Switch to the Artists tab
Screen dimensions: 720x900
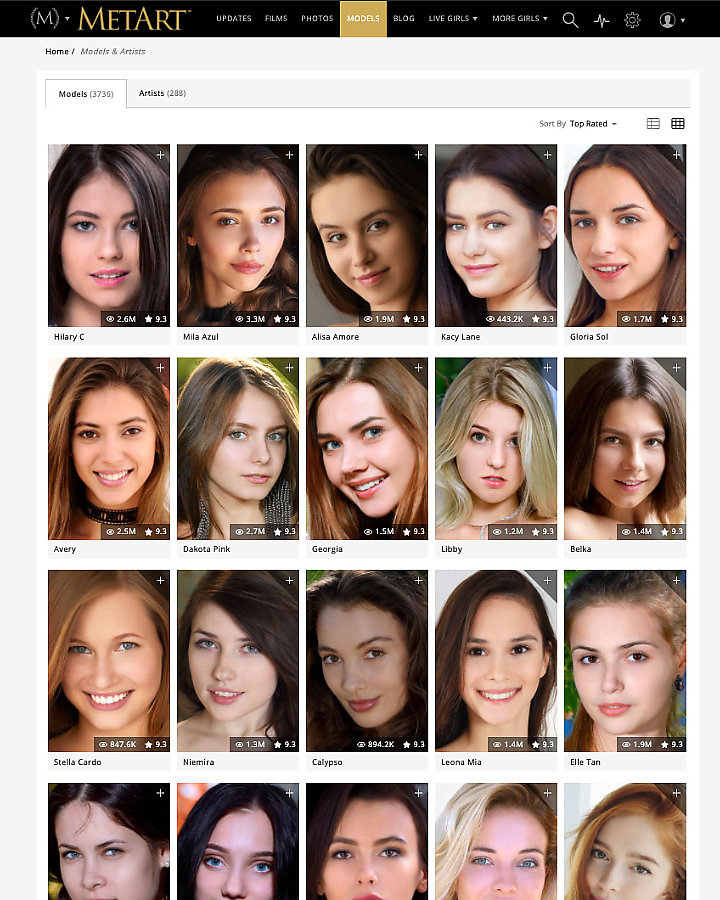point(162,93)
